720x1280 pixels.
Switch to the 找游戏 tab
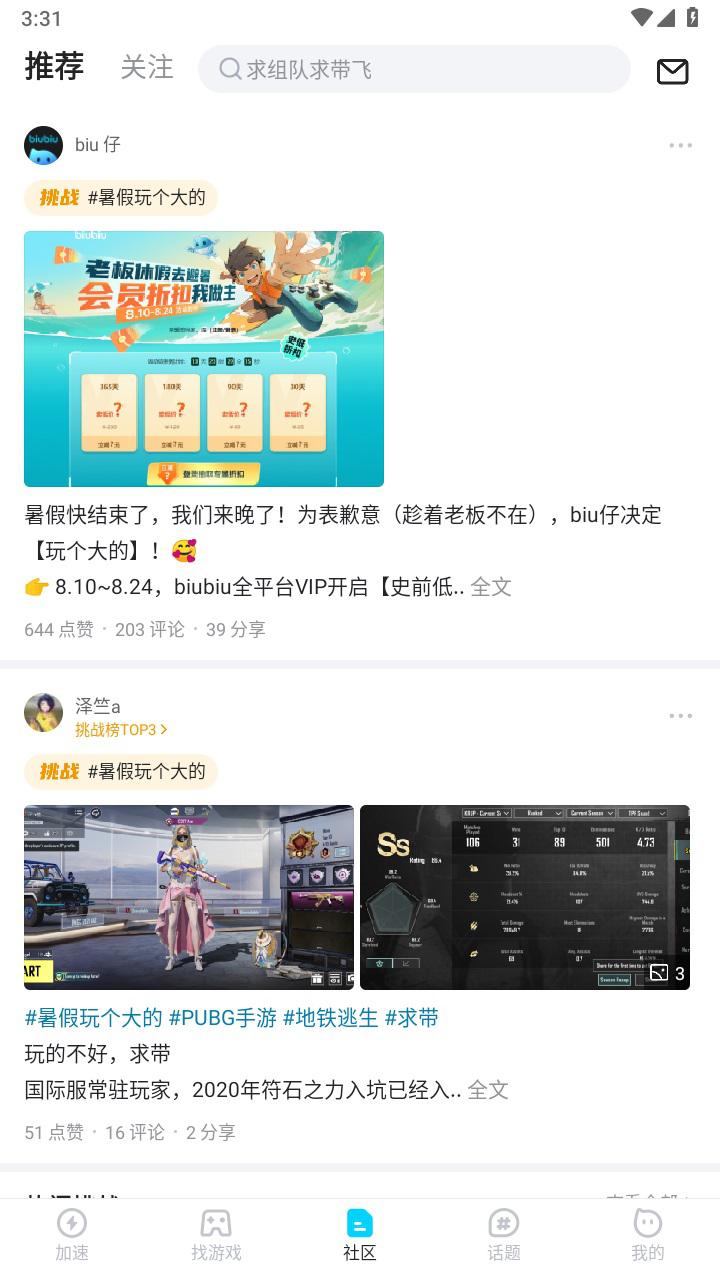click(216, 1235)
